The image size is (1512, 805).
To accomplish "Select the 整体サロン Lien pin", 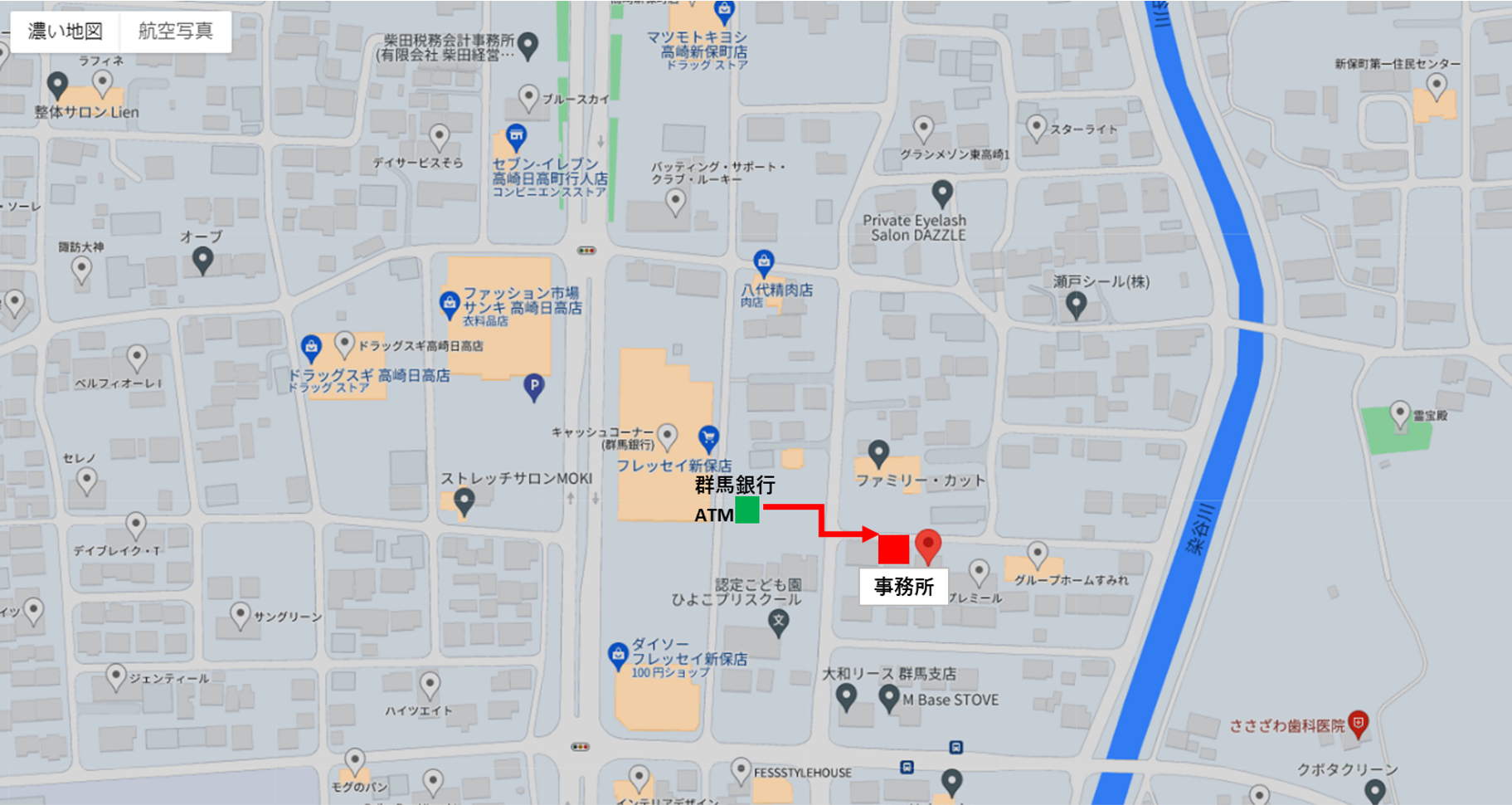I will (57, 84).
